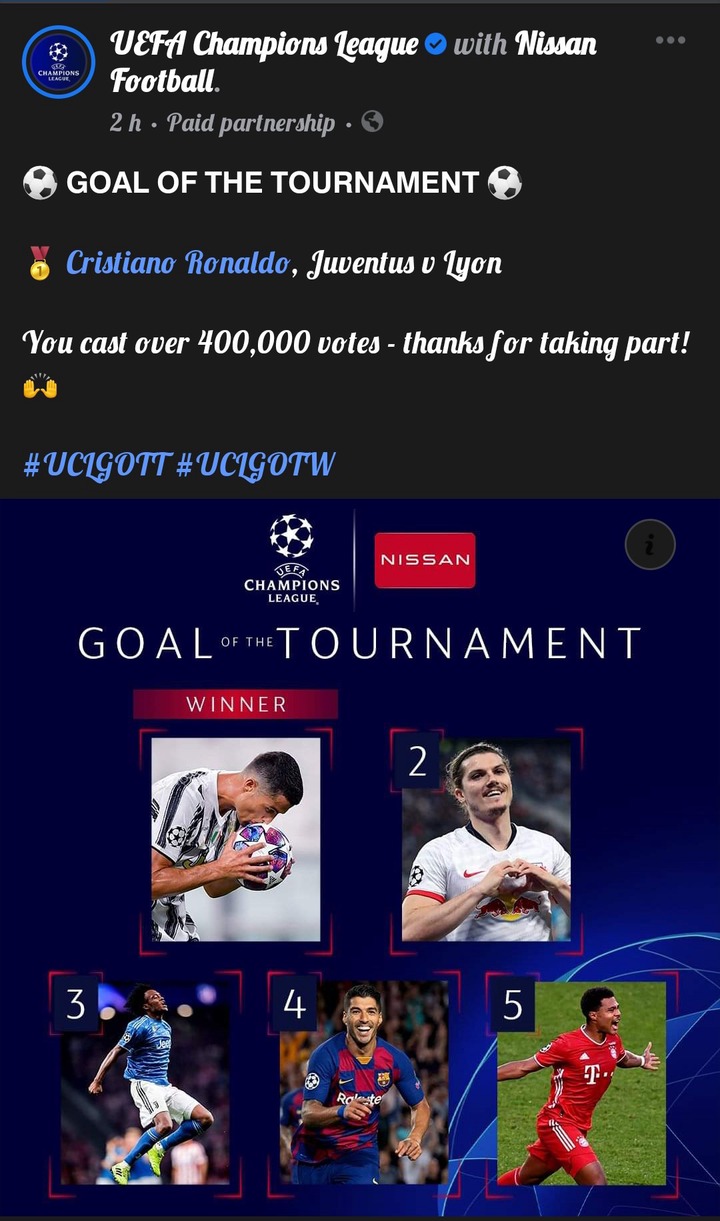Open the UEFA Champions League page name
Viewport: 720px width, 1221px height.
tap(264, 45)
